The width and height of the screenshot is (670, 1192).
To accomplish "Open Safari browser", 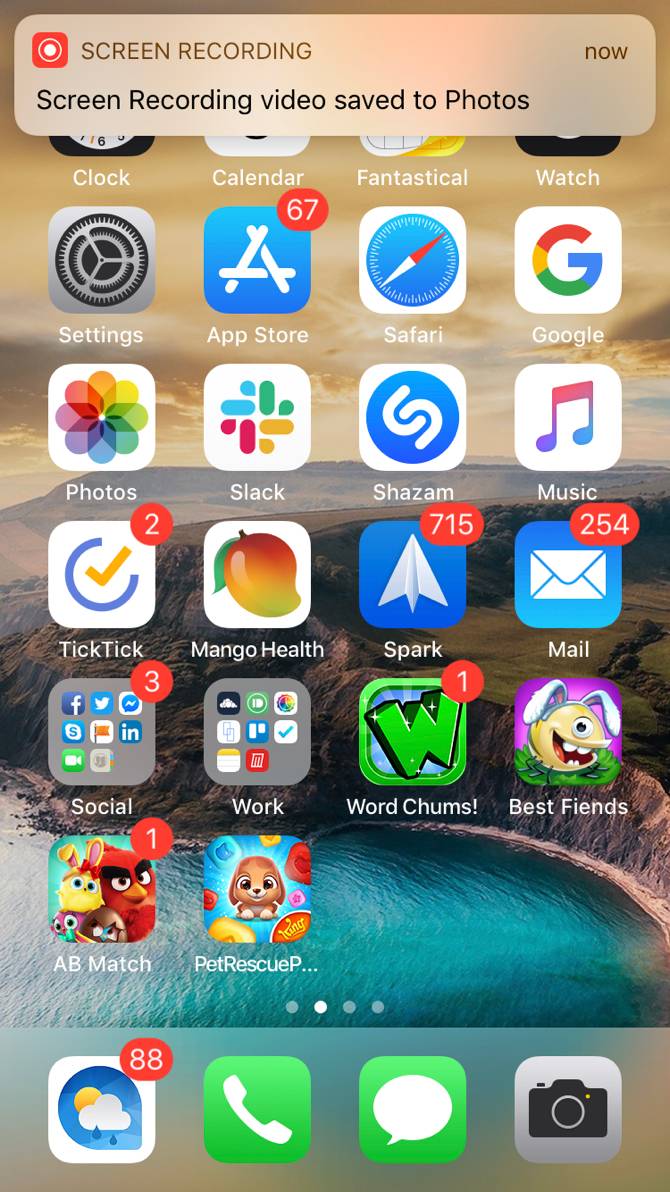I will point(412,260).
